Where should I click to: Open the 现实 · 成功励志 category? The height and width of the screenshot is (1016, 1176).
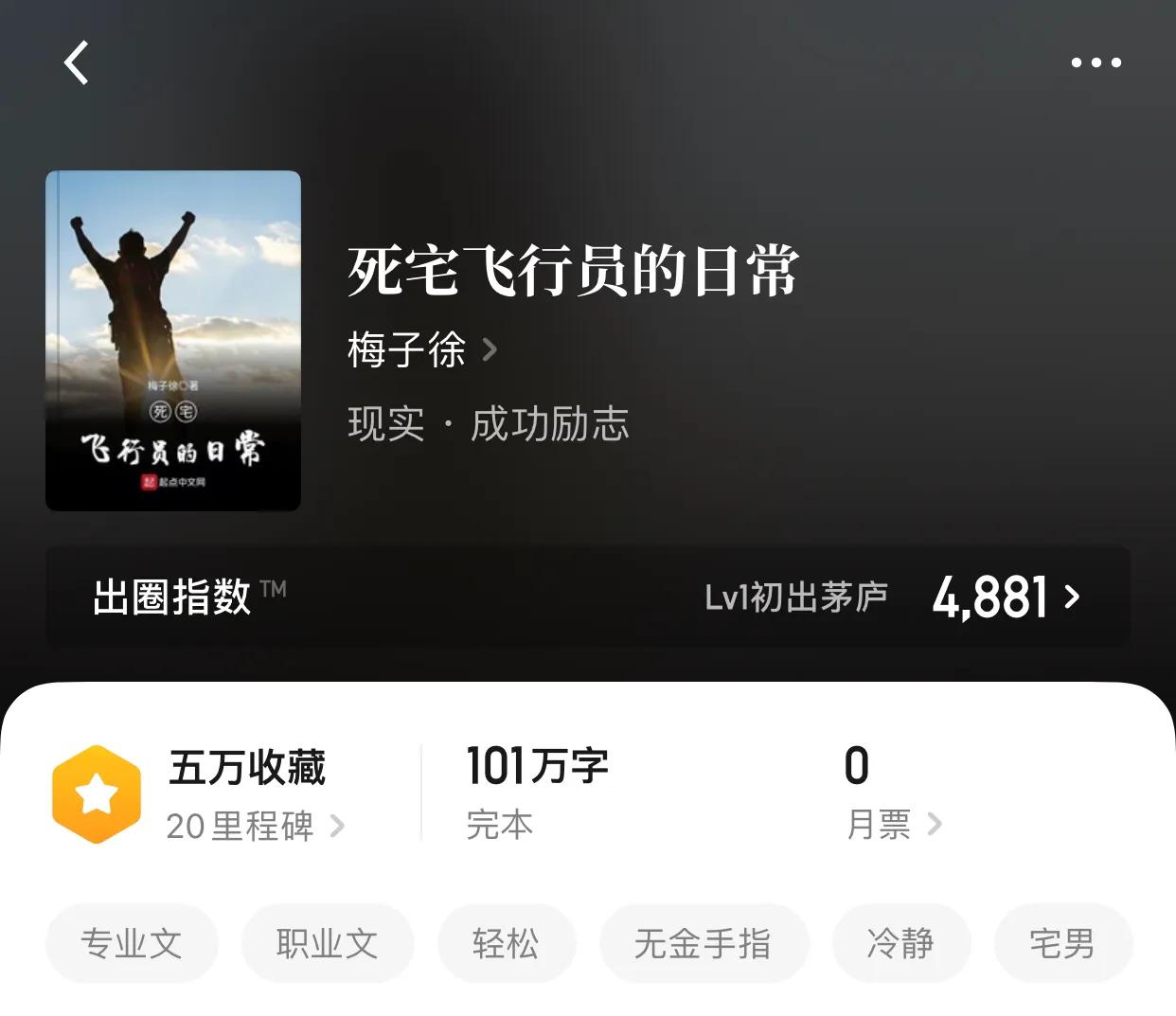[x=488, y=423]
